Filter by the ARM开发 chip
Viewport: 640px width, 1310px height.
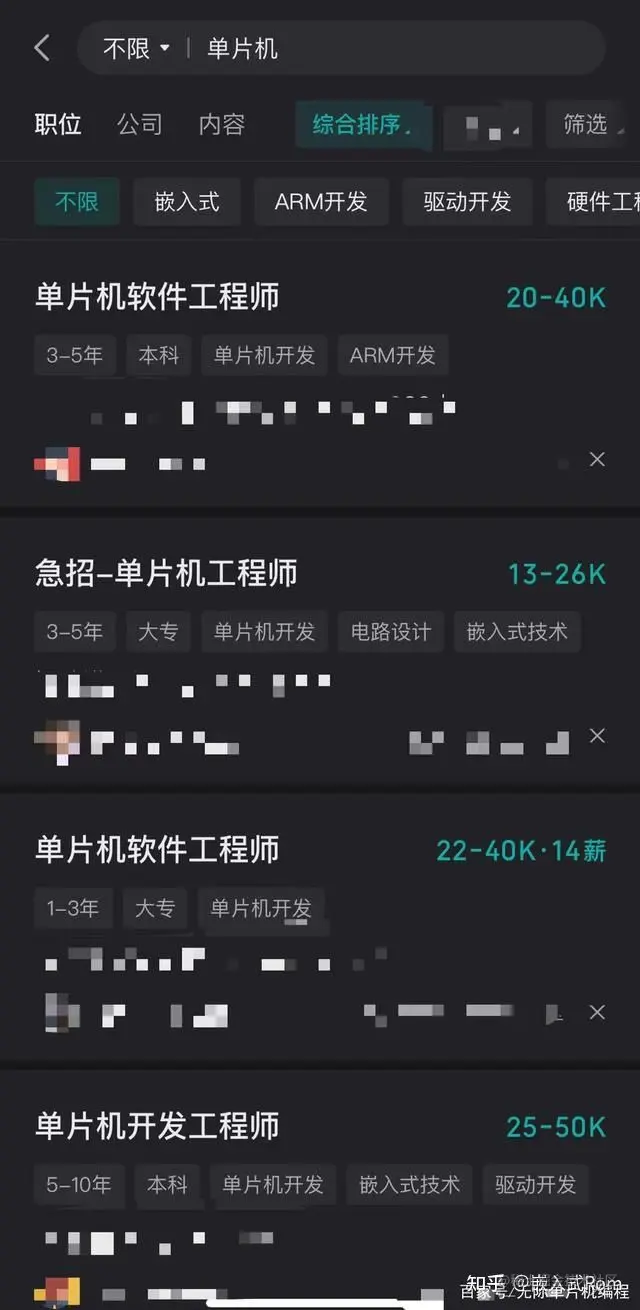[x=321, y=202]
